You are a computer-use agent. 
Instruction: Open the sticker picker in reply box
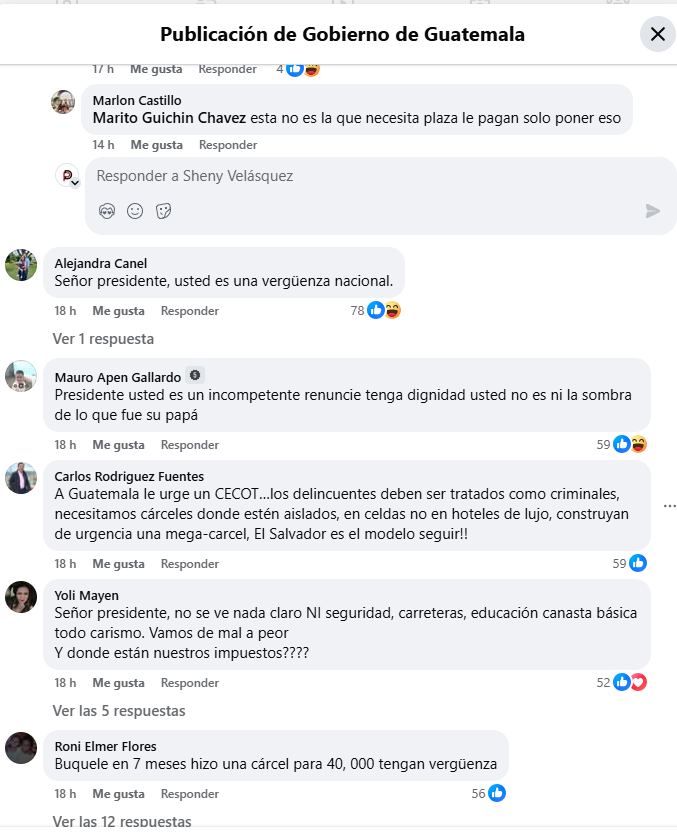click(164, 211)
